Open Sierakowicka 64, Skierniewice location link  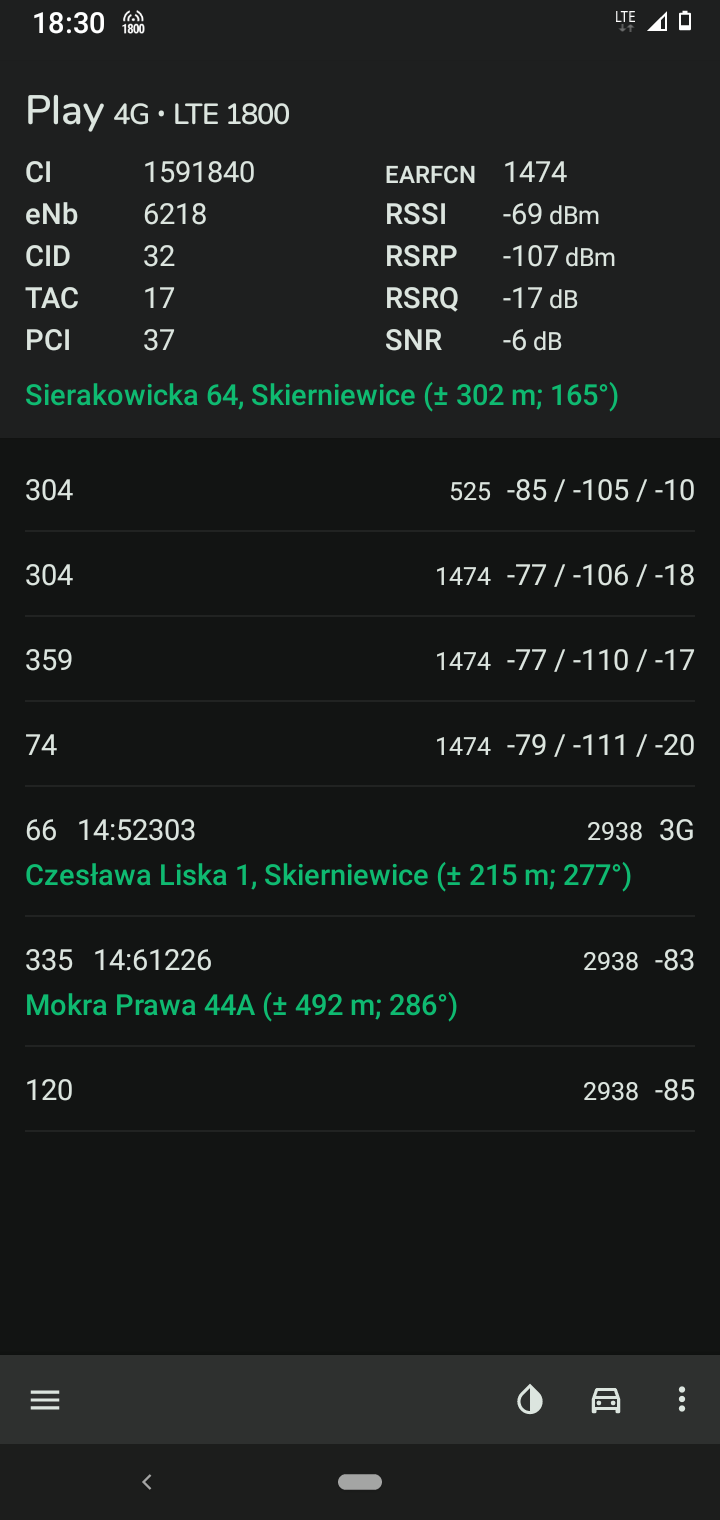(321, 395)
